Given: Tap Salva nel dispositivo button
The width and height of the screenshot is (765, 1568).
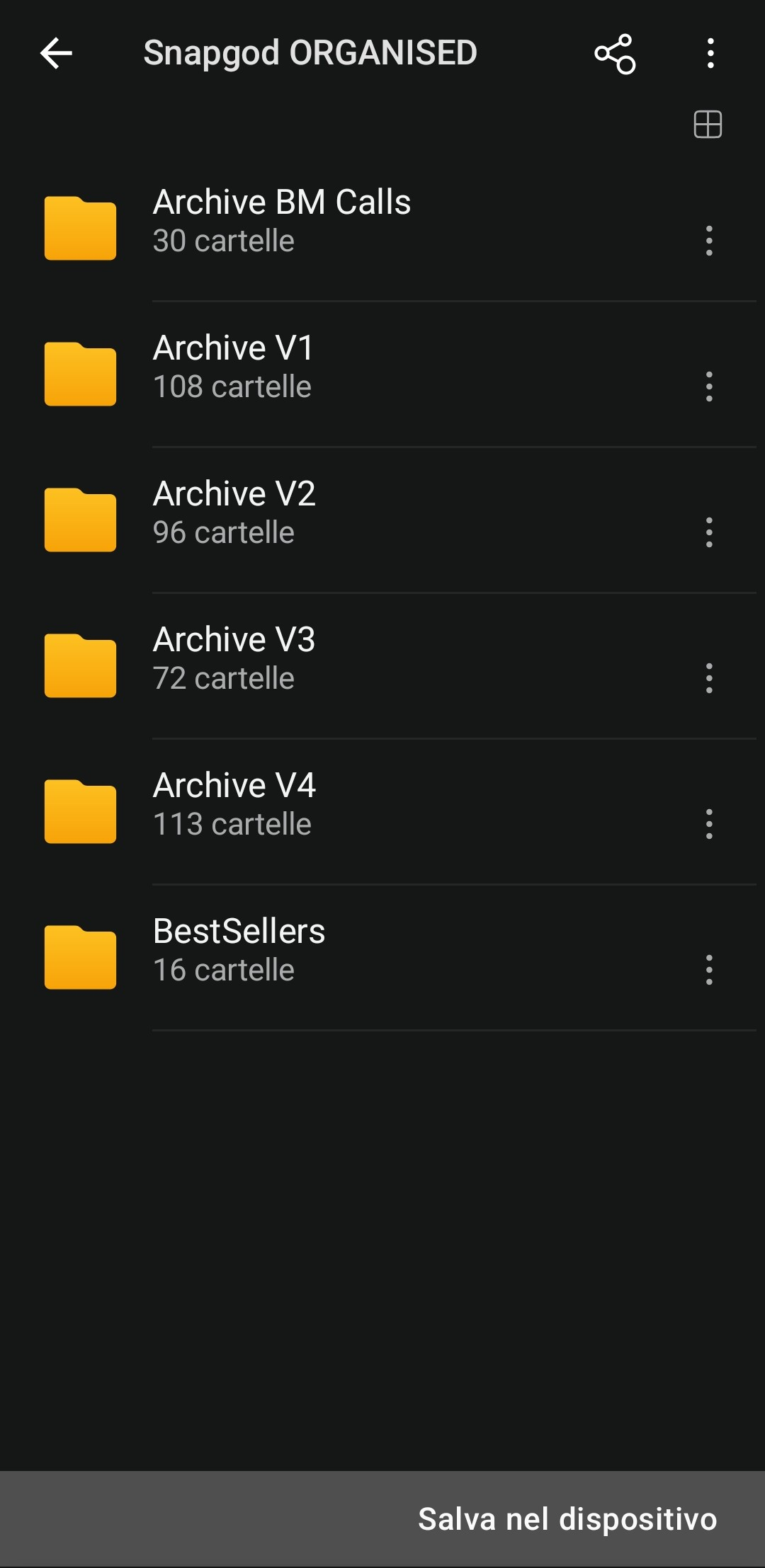Looking at the screenshot, I should point(567,1519).
